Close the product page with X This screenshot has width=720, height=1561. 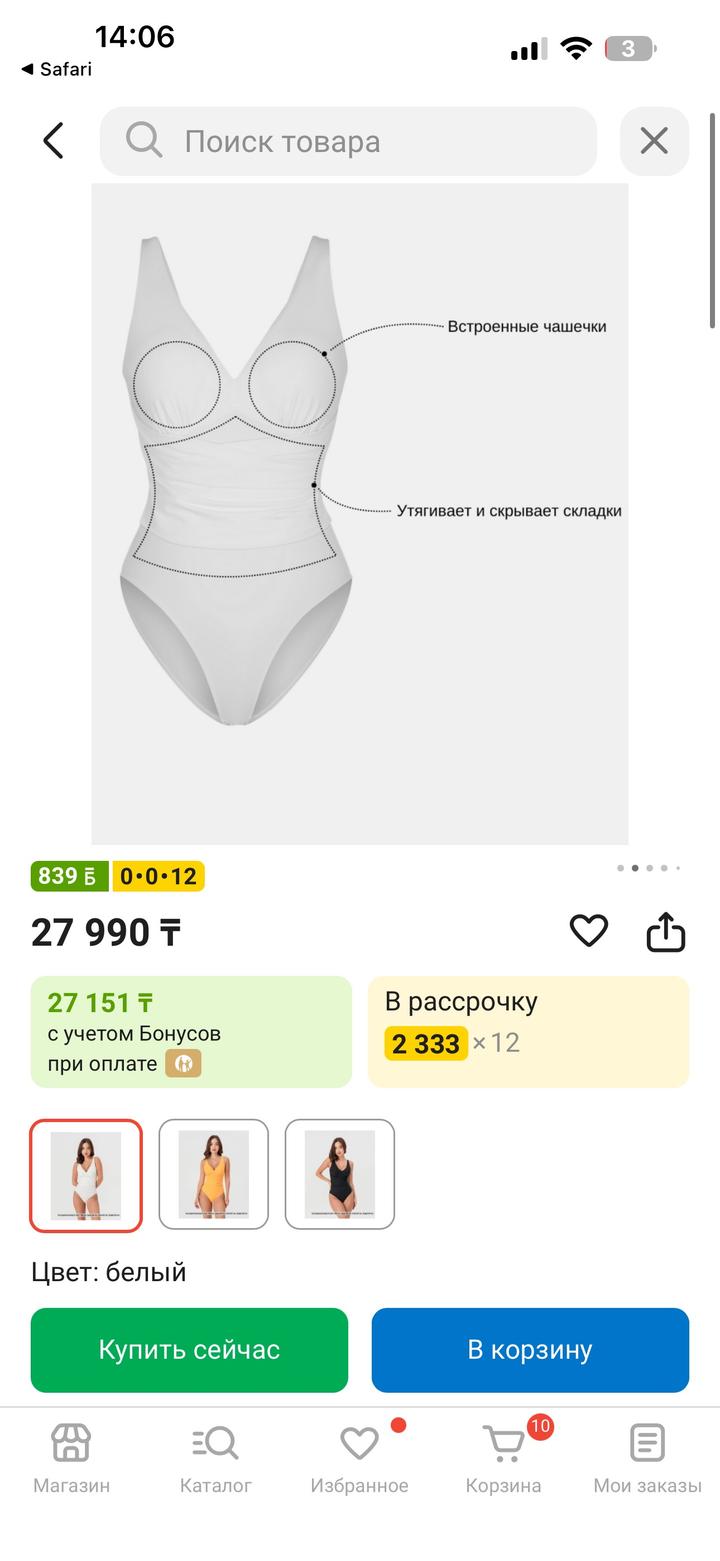pos(654,141)
